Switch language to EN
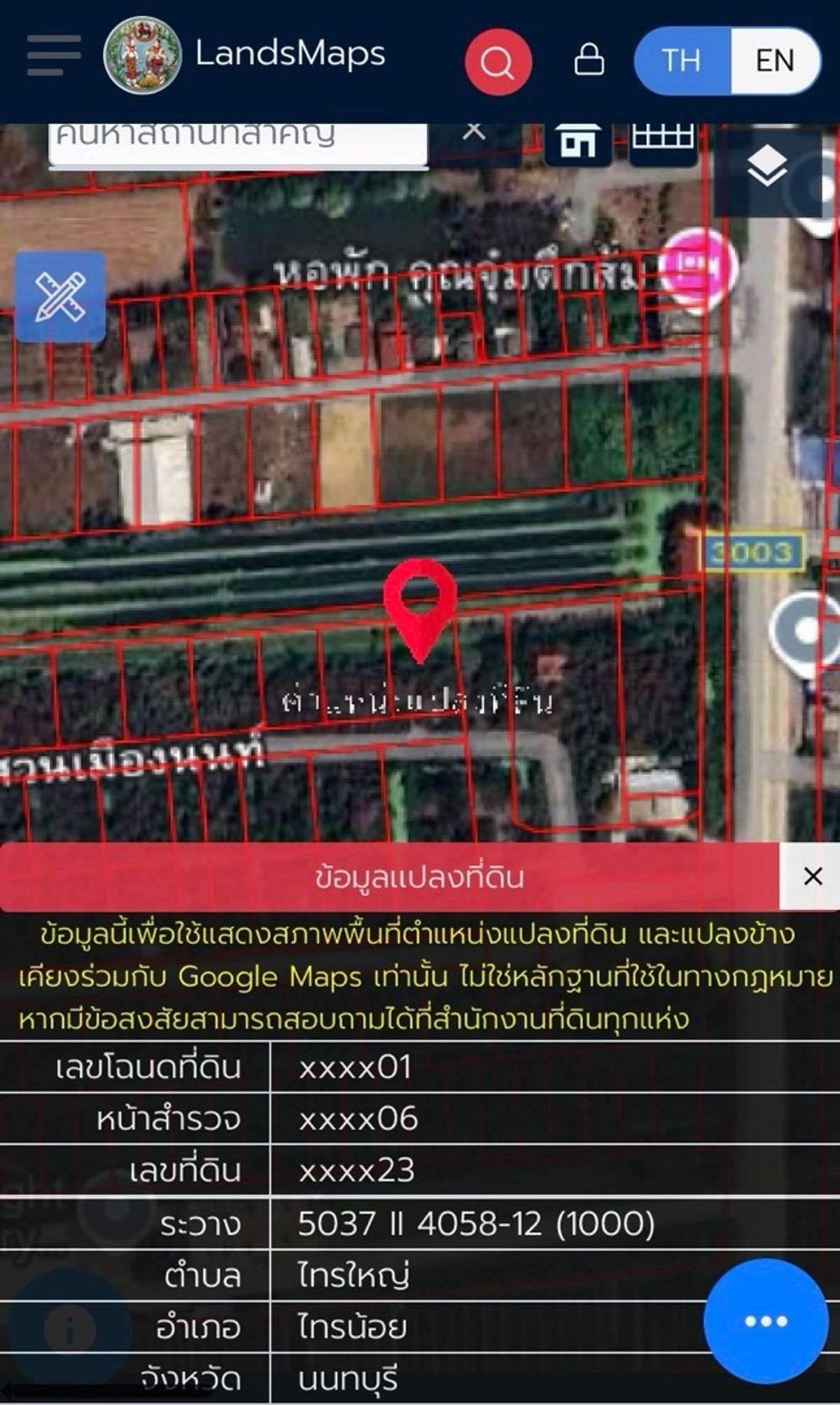 tap(774, 61)
